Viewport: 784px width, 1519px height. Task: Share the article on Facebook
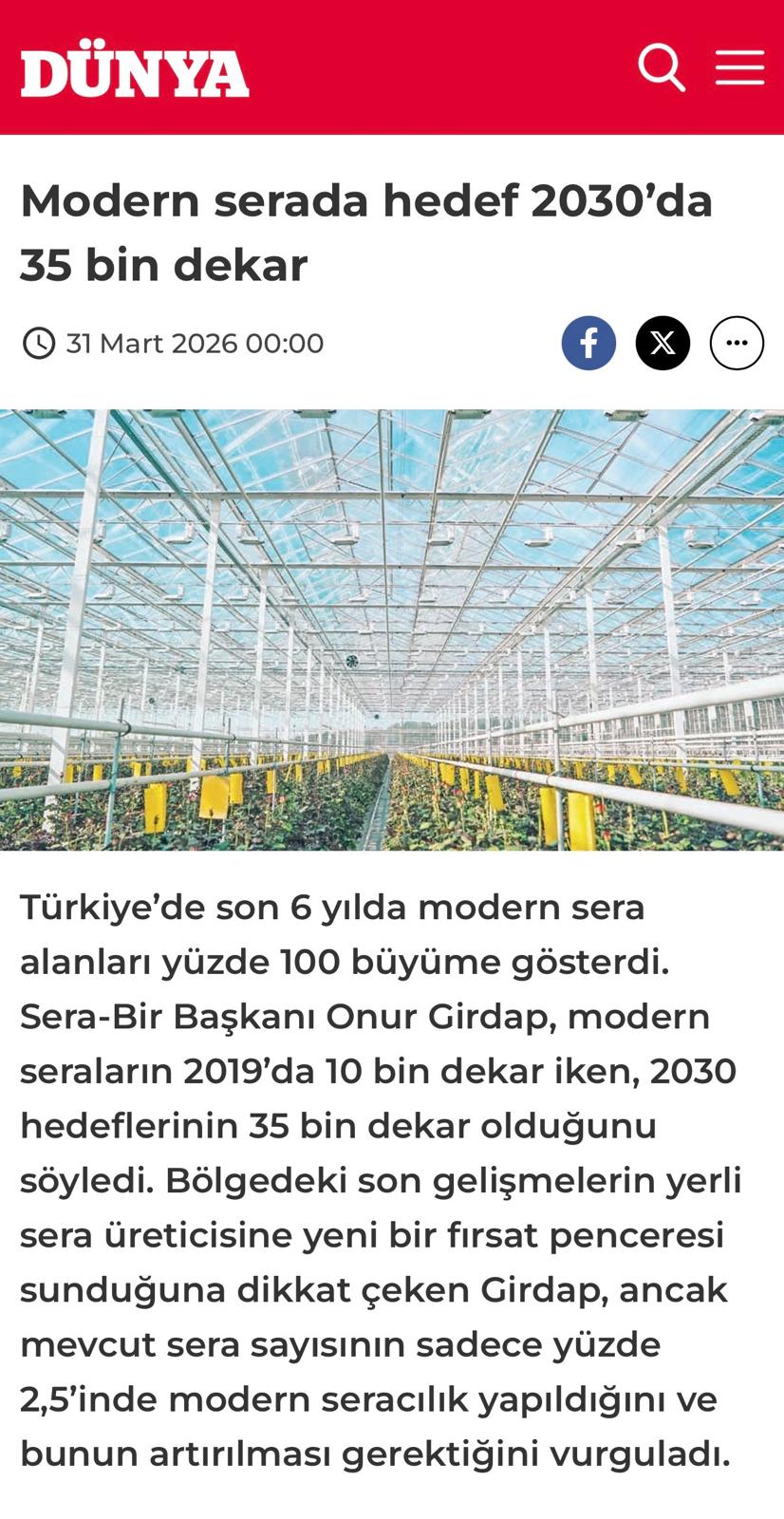point(588,343)
